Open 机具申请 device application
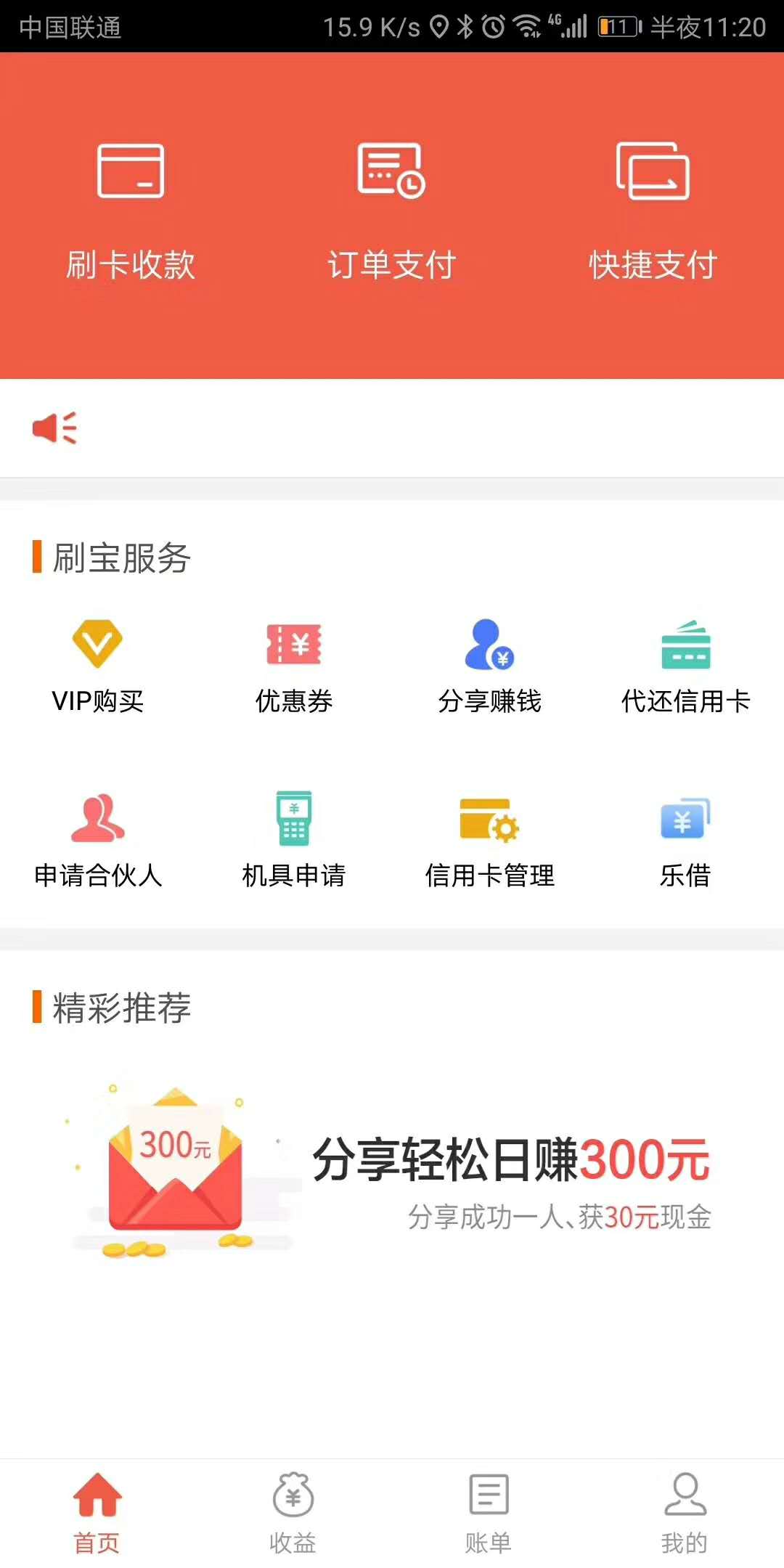 pos(294,840)
